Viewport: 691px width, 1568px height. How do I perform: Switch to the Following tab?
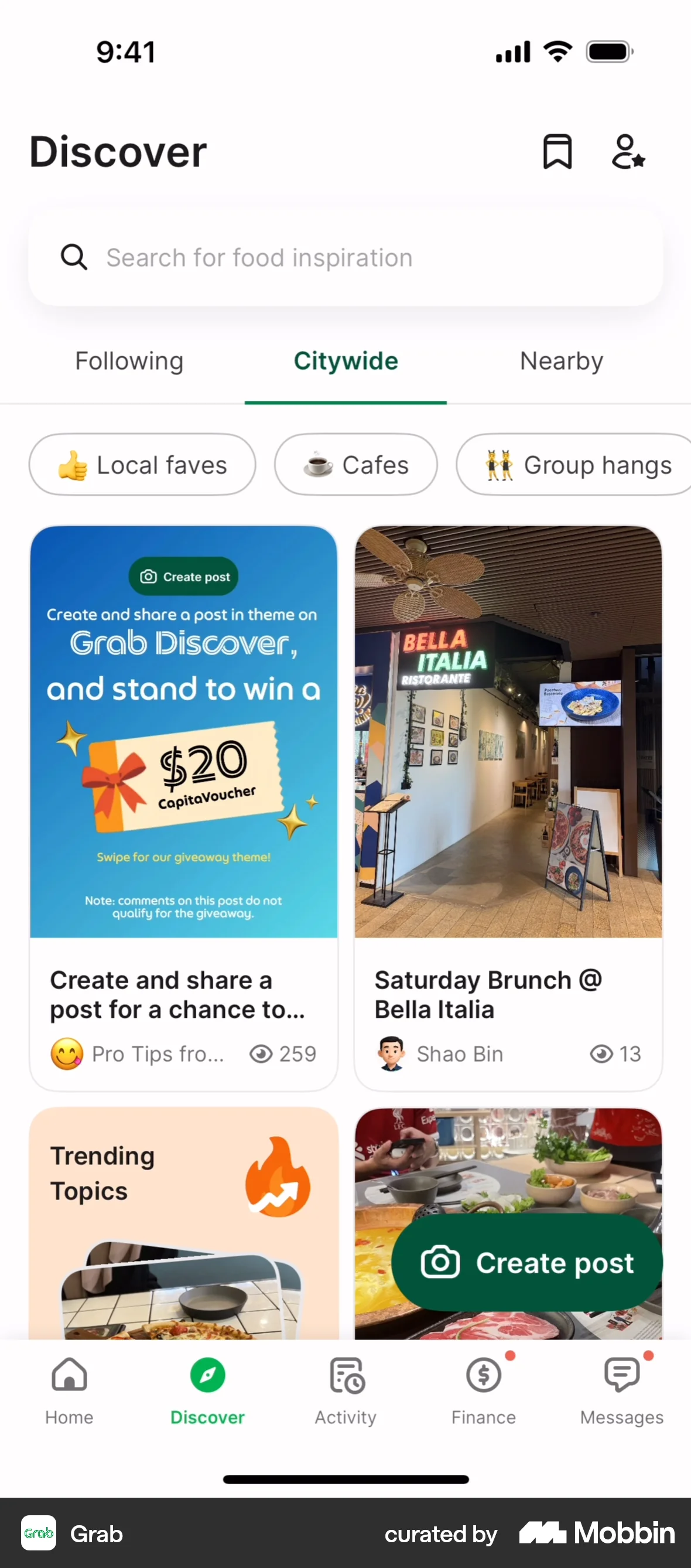(x=129, y=362)
